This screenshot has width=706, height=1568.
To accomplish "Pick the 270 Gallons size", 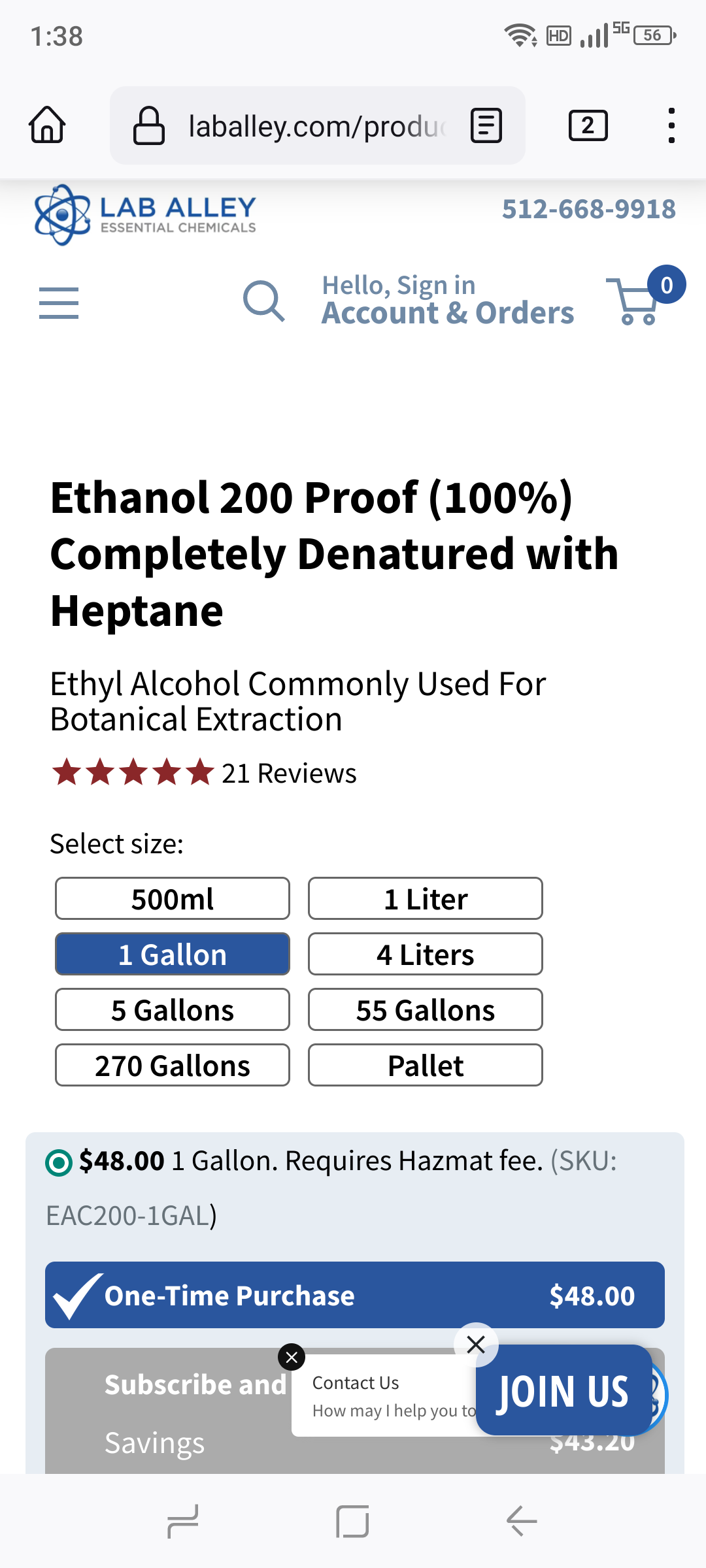I will [x=173, y=1065].
